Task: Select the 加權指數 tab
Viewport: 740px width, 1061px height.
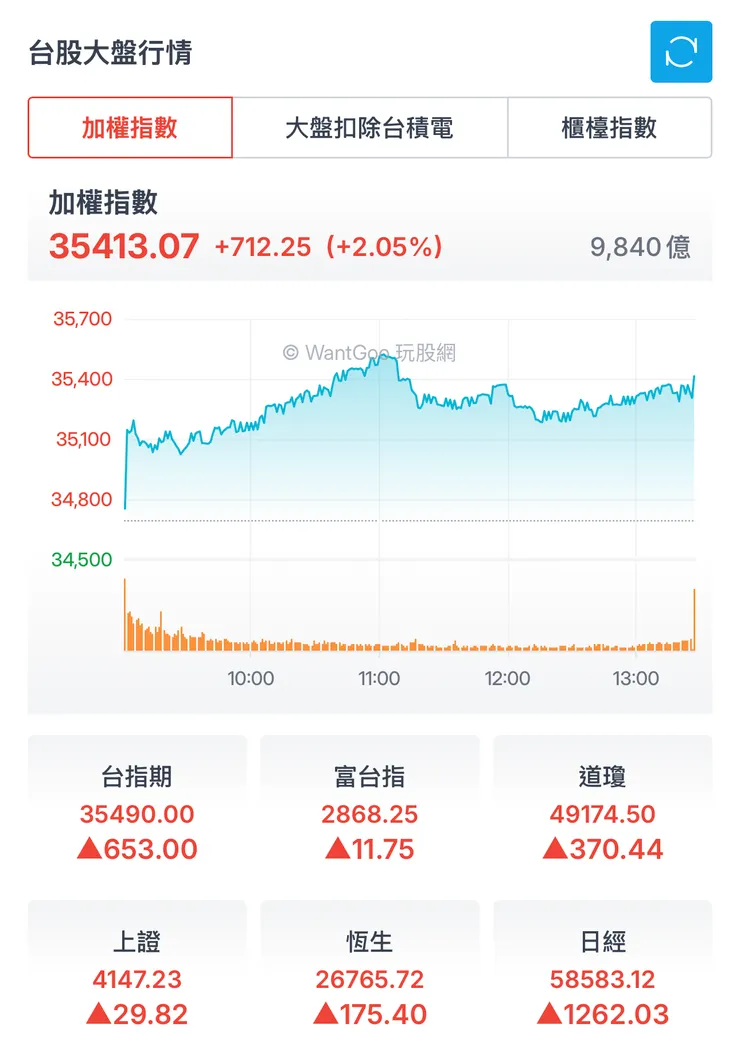Action: 130,128
